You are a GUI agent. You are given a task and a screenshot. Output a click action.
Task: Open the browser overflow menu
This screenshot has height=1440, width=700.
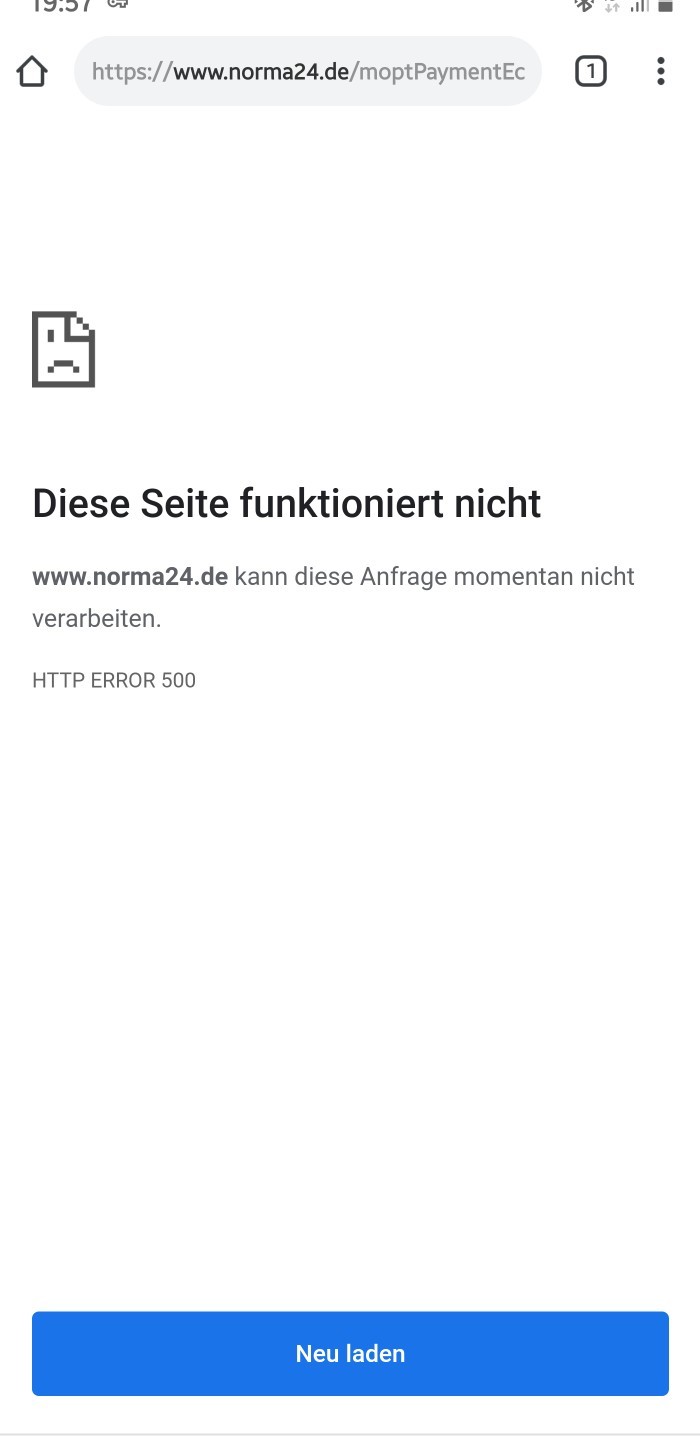click(661, 71)
